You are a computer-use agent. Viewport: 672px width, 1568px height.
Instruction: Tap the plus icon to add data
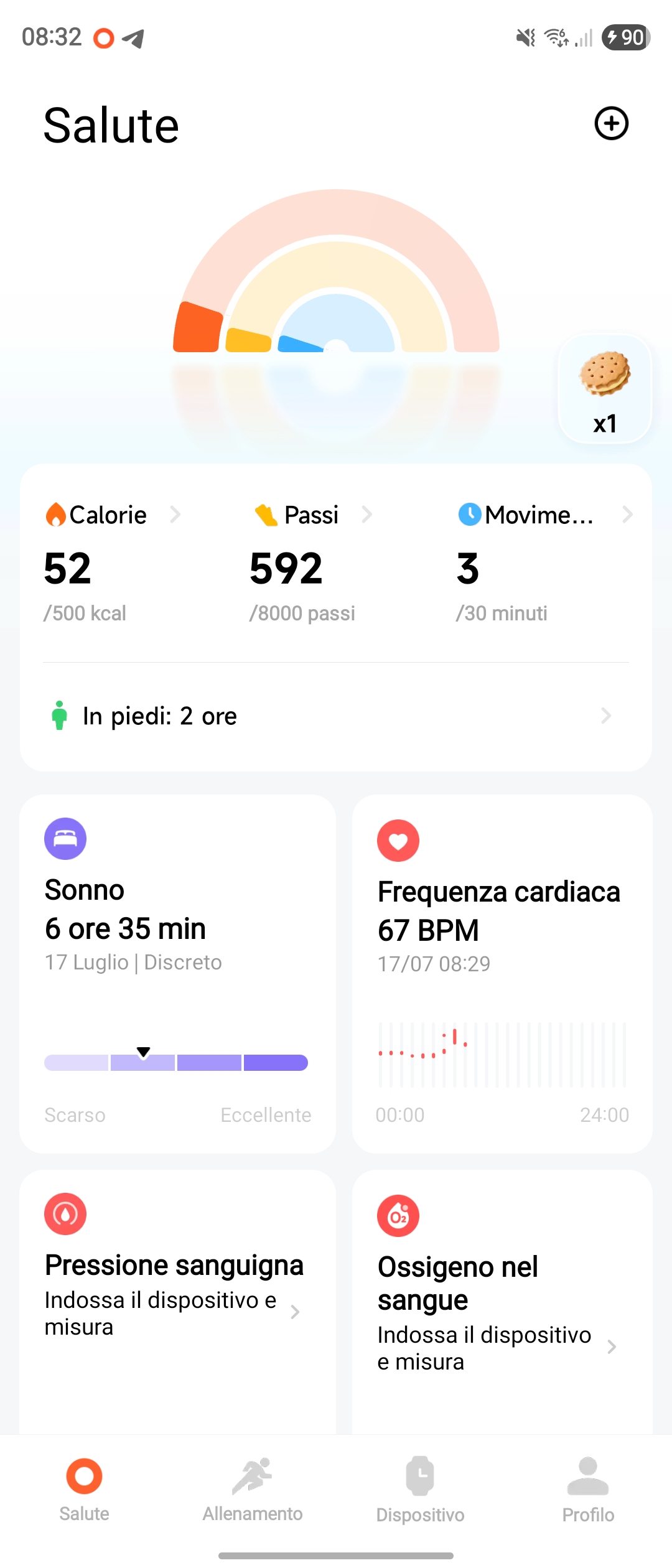point(611,123)
